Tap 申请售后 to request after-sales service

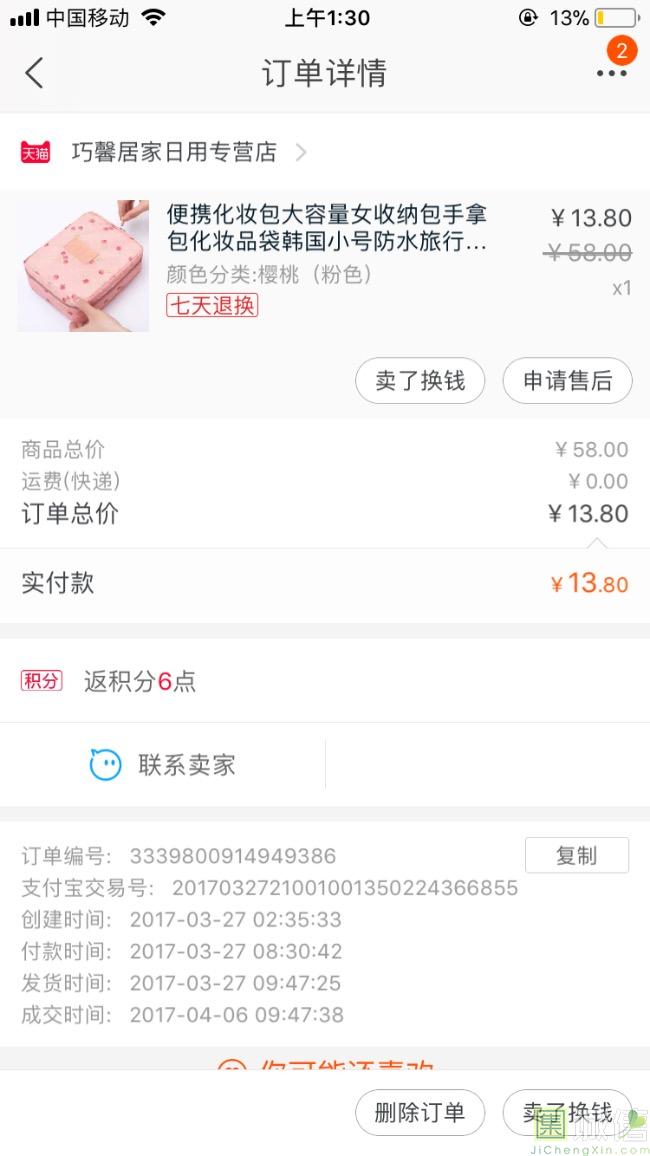(567, 381)
